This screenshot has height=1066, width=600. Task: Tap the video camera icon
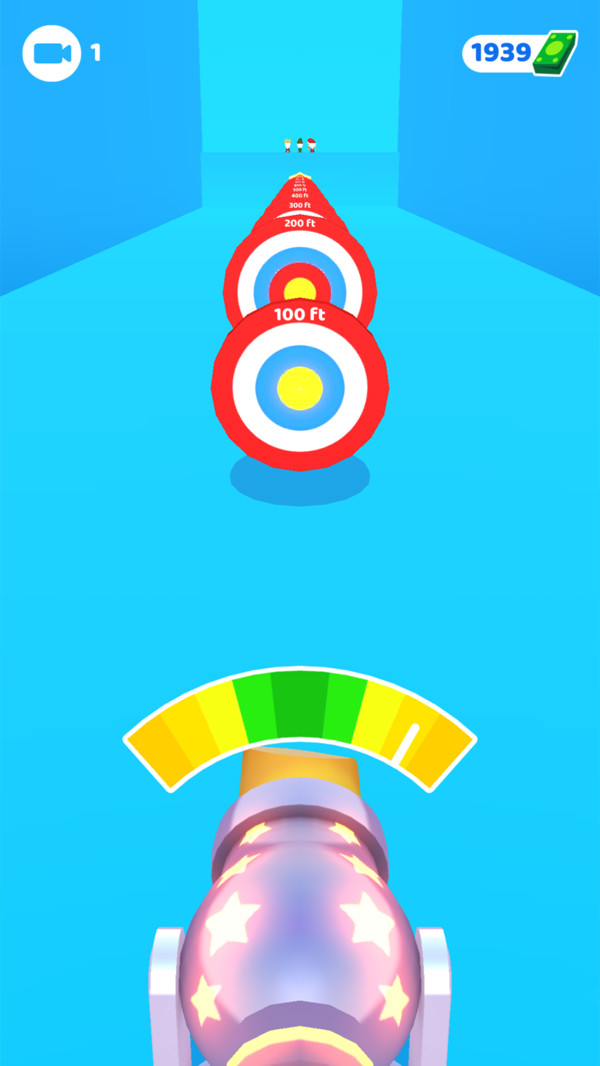tap(52, 53)
